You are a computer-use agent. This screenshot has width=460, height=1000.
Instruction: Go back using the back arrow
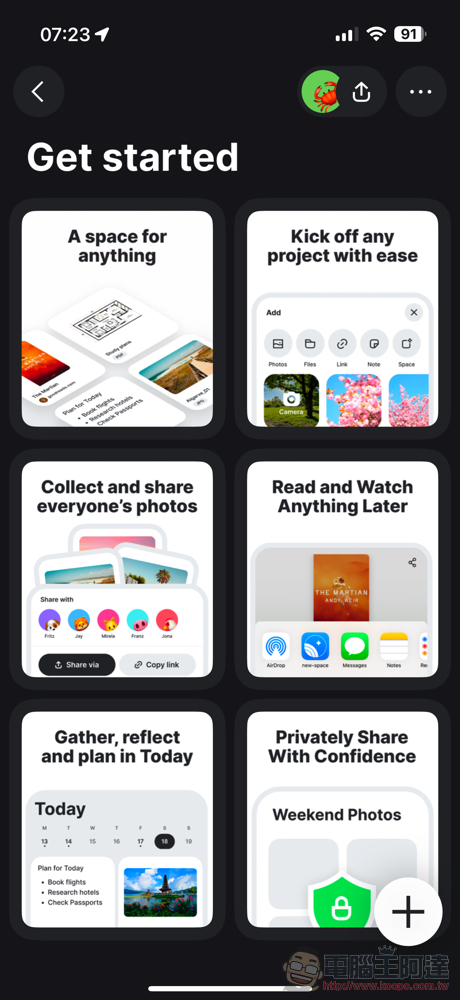tap(38, 92)
